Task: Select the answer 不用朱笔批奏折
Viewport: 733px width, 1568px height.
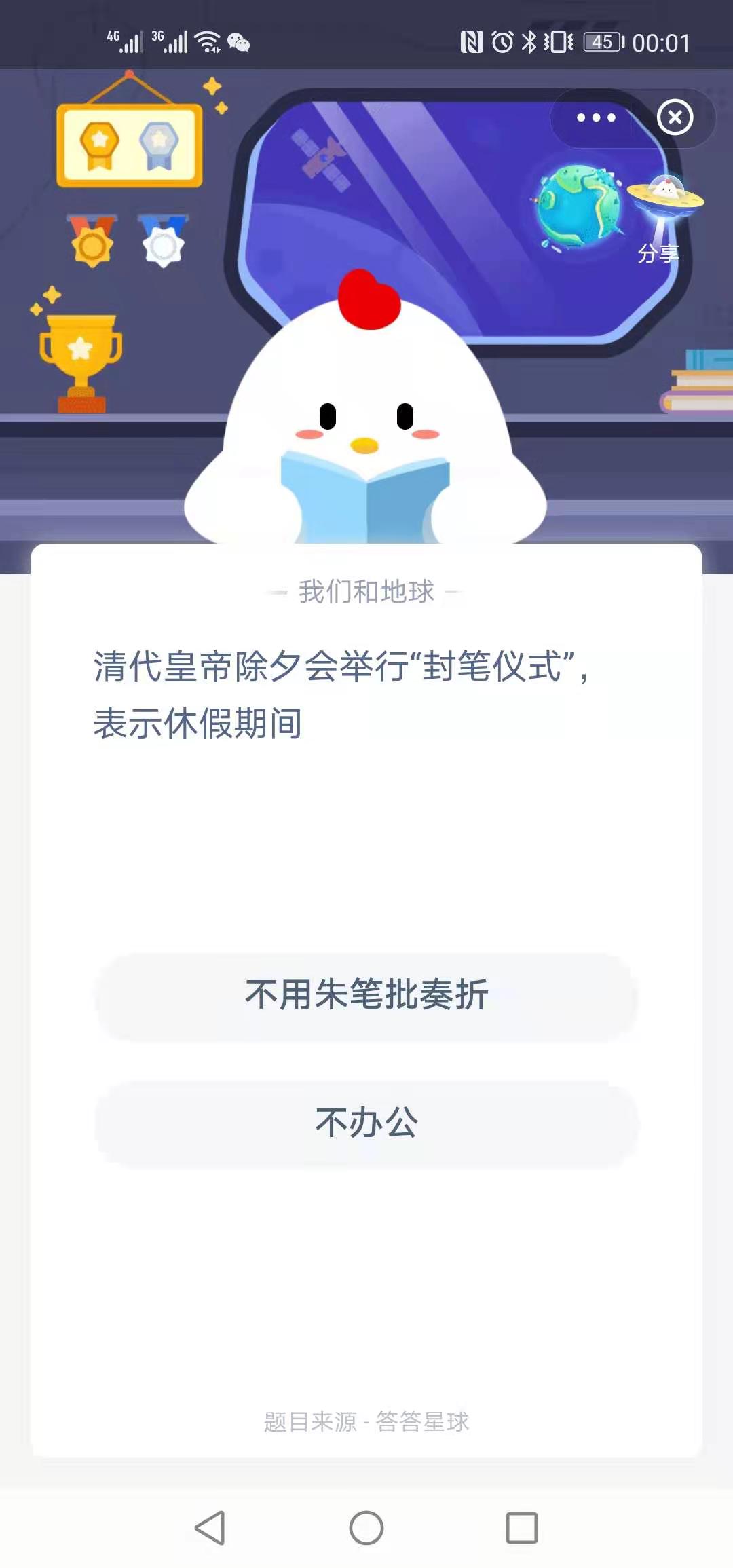Action: pos(366,993)
